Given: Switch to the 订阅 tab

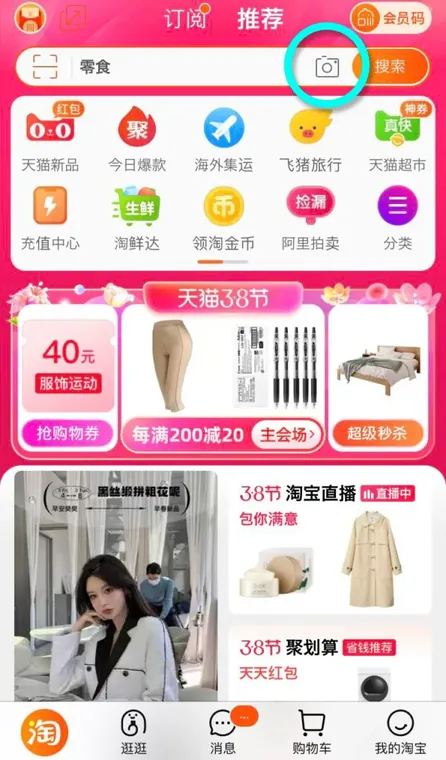Looking at the screenshot, I should 186,18.
